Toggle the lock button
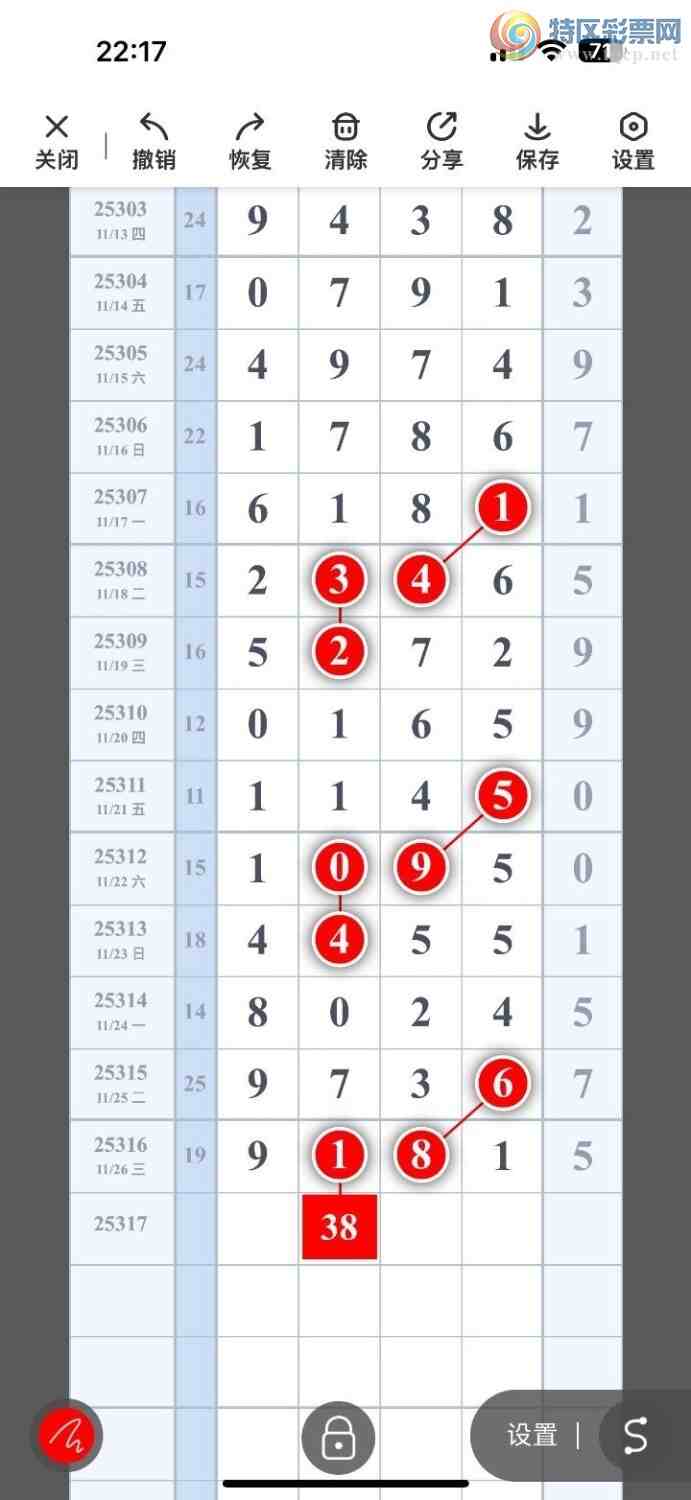691x1500 pixels. pyautogui.click(x=338, y=1438)
